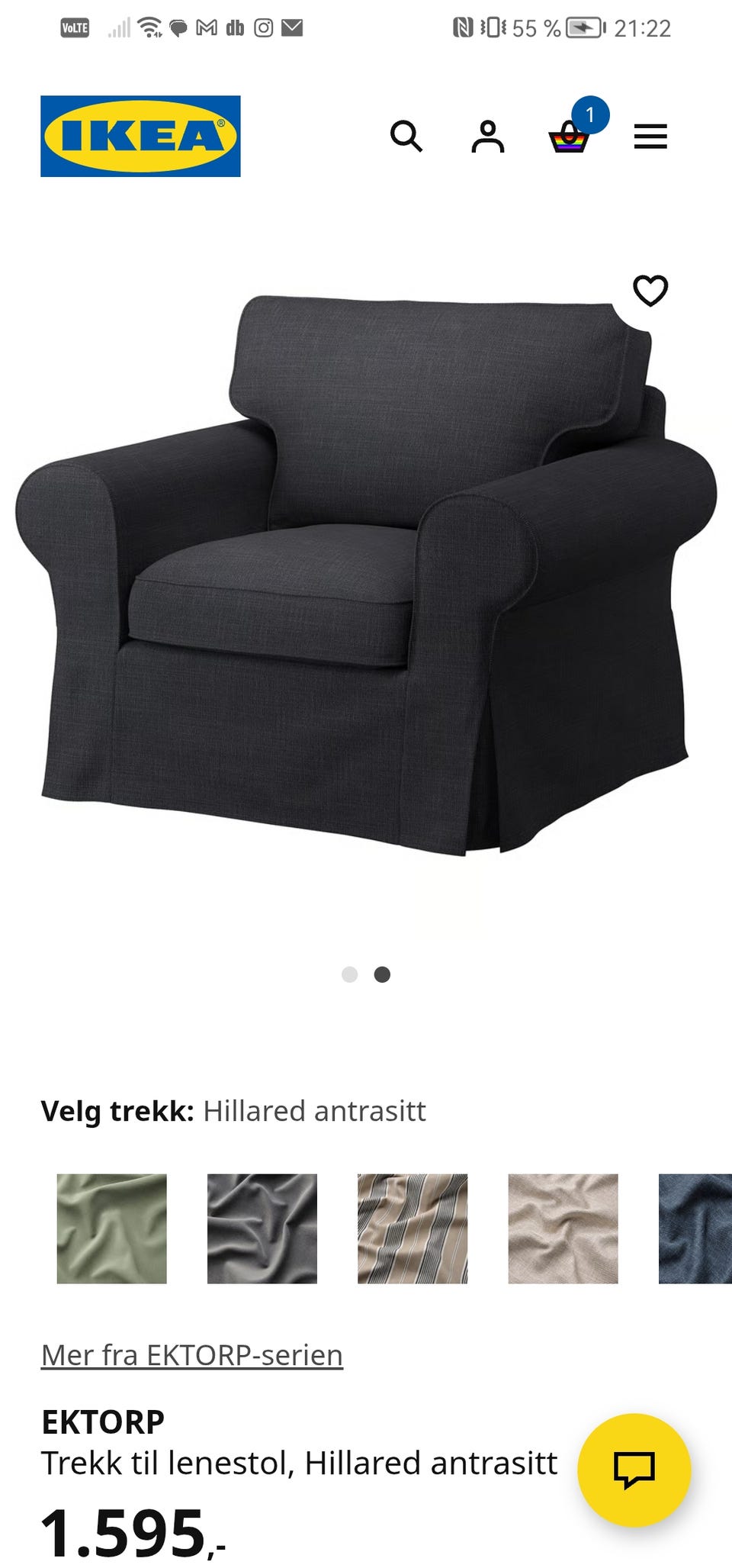Open the user account profile

[488, 137]
